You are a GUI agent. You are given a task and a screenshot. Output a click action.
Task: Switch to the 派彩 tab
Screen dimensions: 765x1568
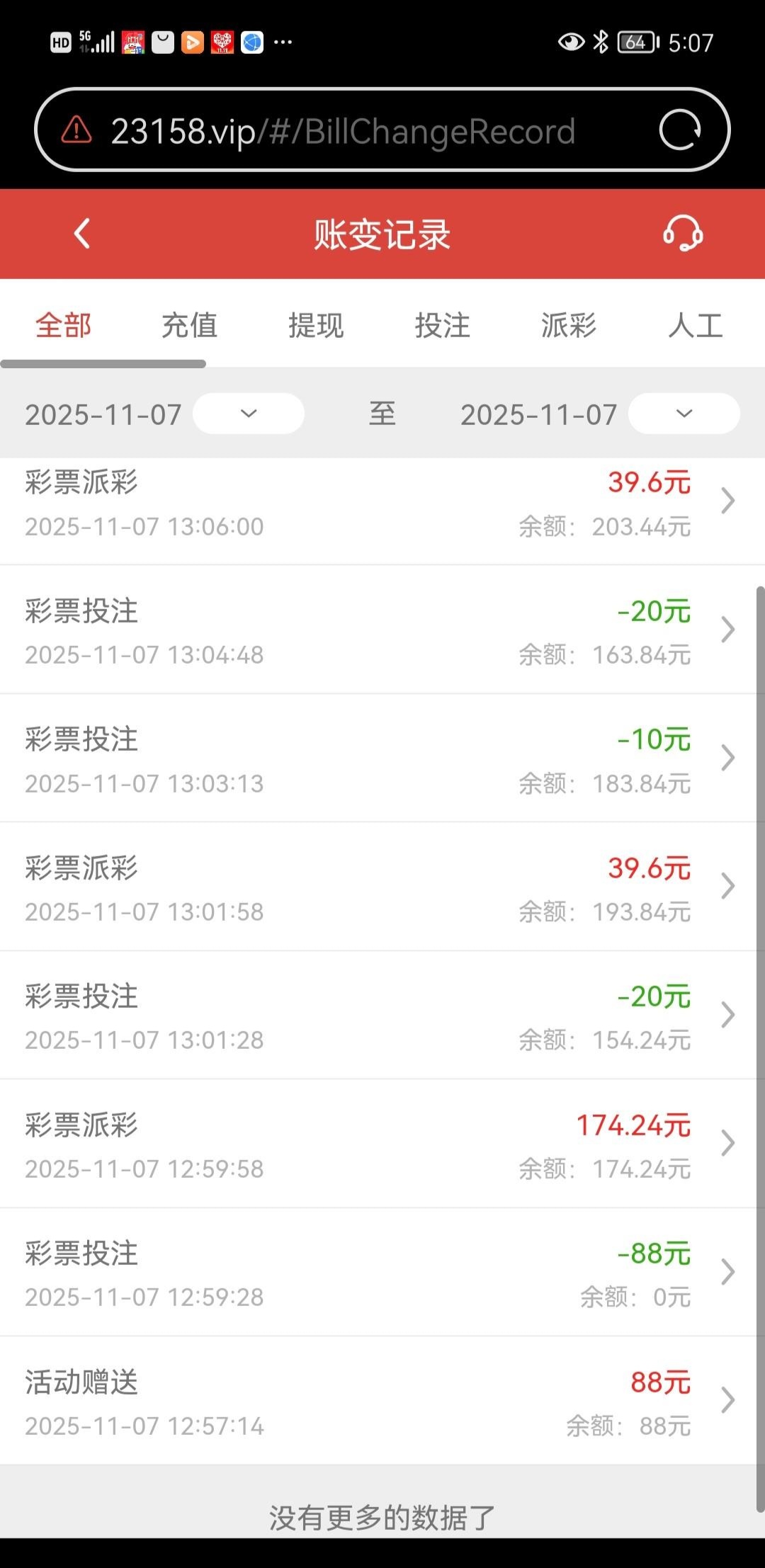click(x=569, y=326)
